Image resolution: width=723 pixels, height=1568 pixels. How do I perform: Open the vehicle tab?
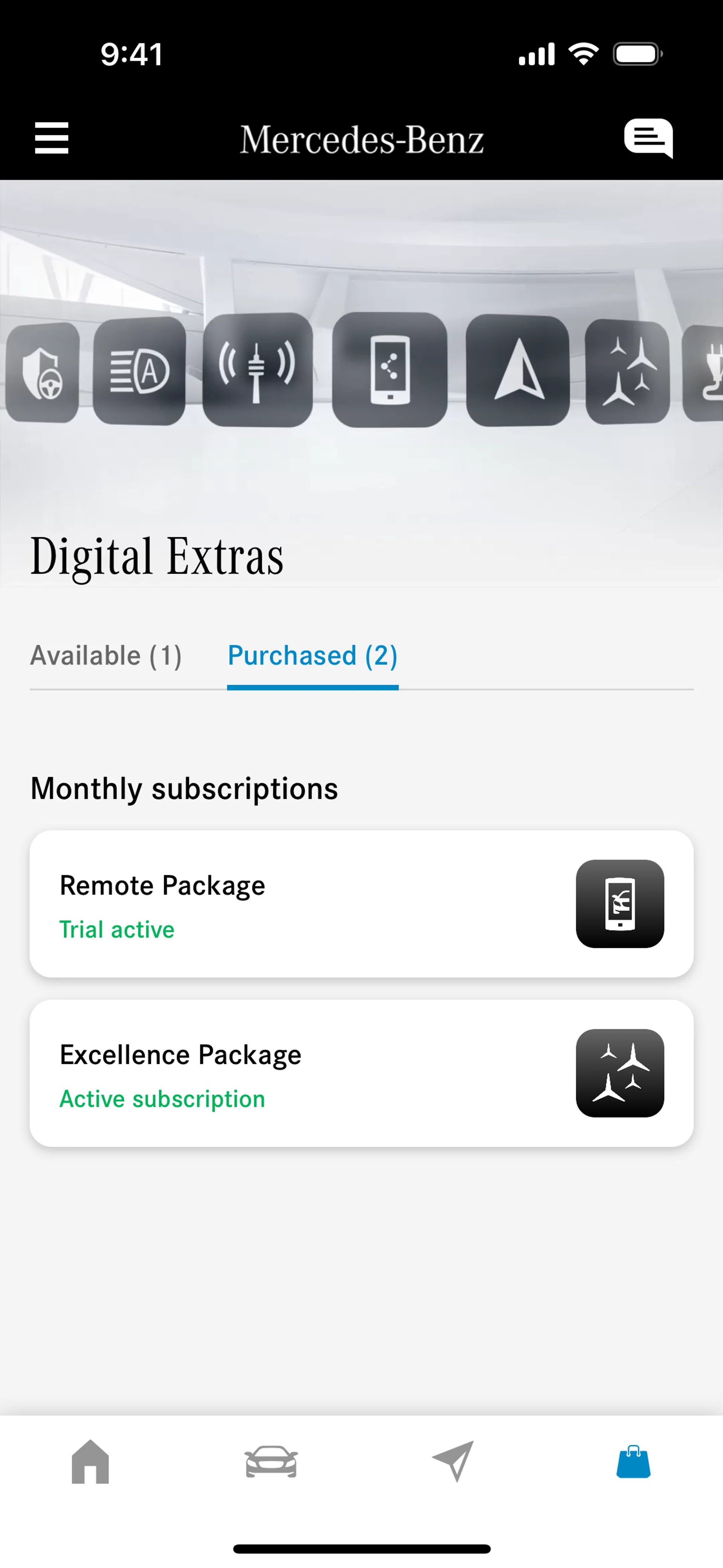(x=272, y=1462)
